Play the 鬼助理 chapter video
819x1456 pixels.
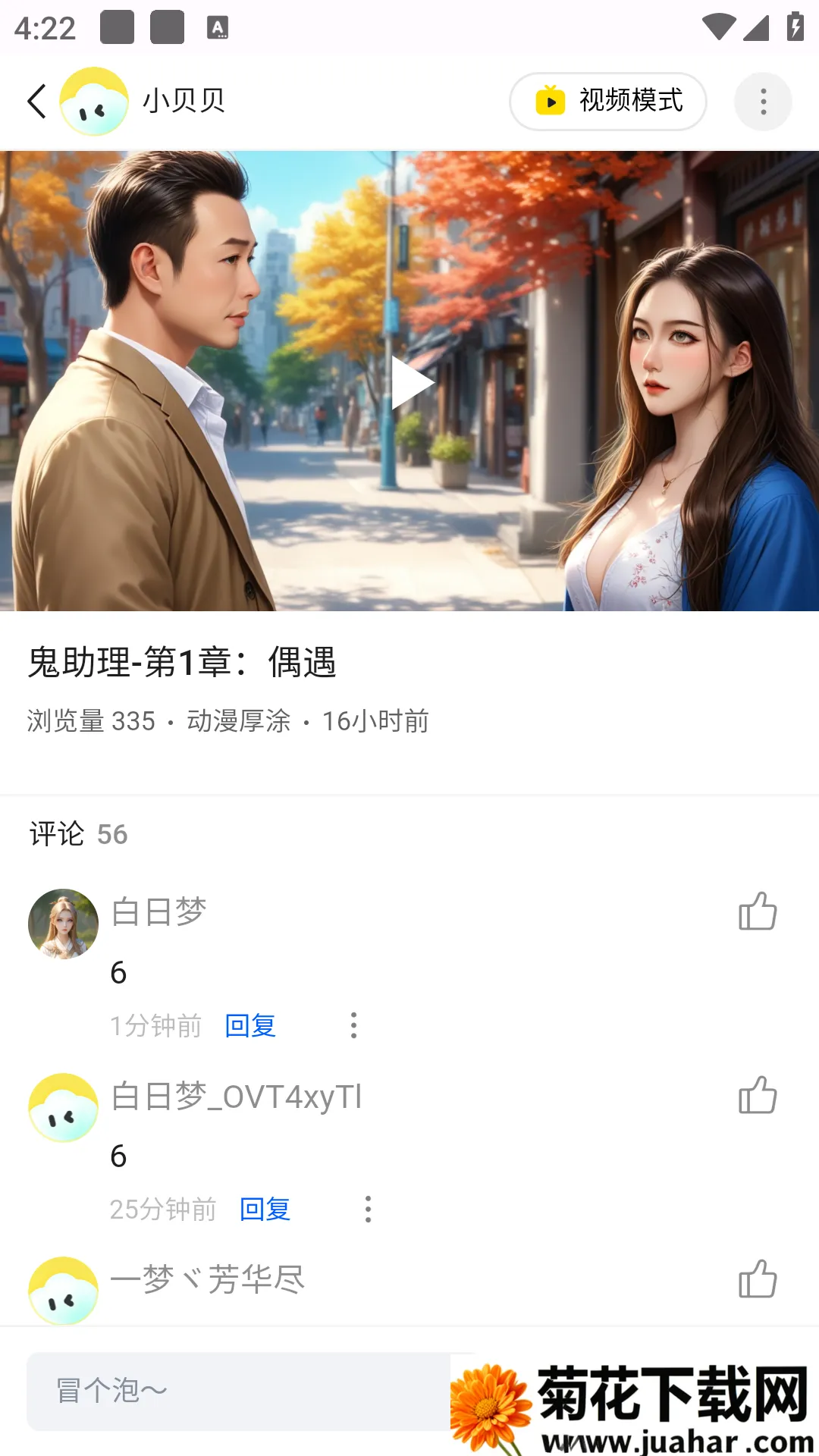[x=410, y=382]
